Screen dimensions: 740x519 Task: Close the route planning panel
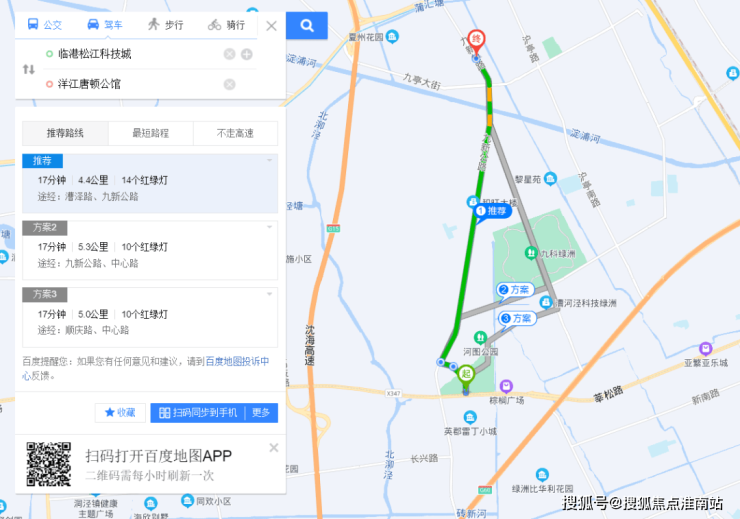click(x=272, y=25)
